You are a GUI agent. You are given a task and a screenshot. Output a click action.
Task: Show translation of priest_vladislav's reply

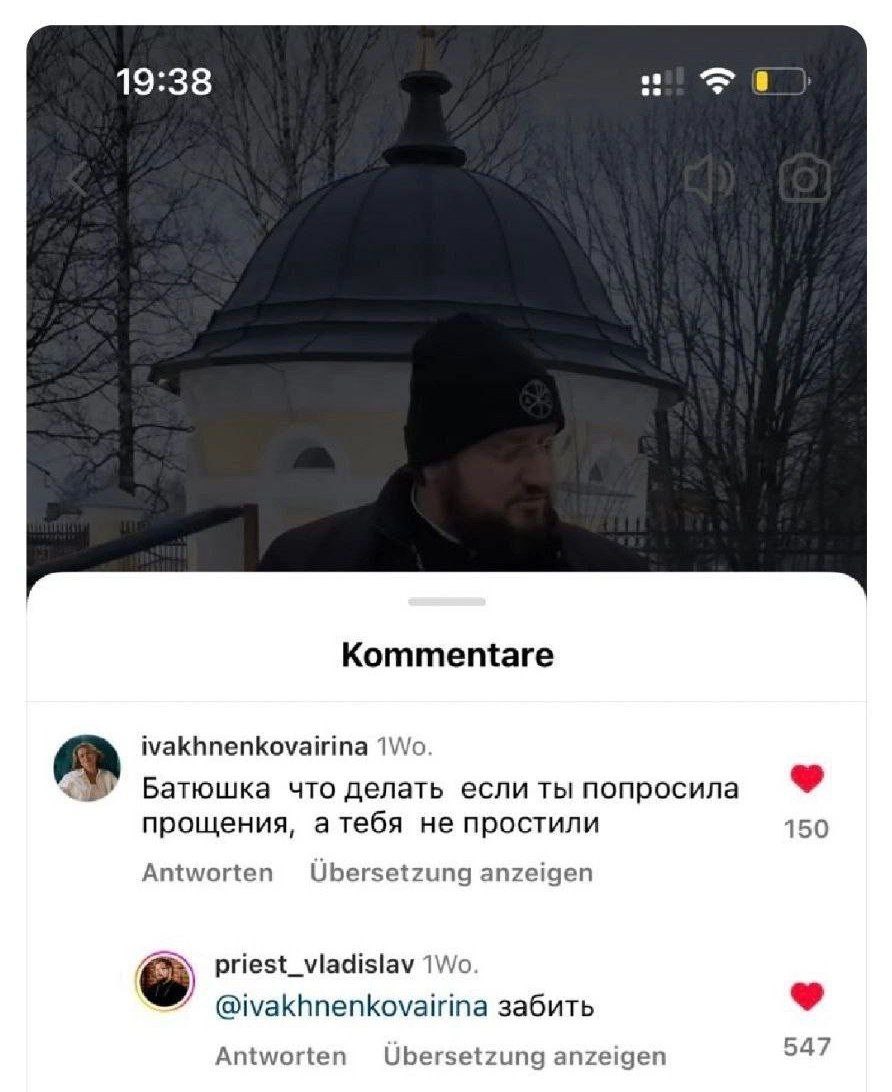[524, 1055]
